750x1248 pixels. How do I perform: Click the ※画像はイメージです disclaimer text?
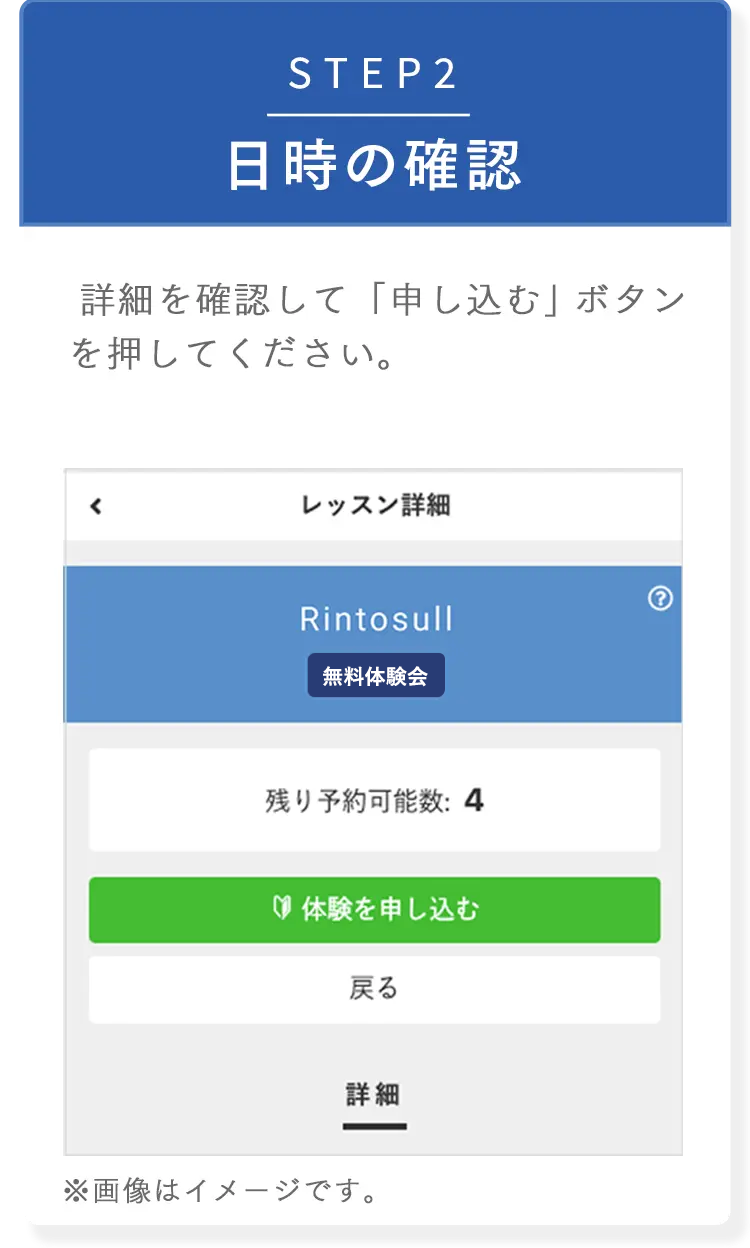(218, 1190)
